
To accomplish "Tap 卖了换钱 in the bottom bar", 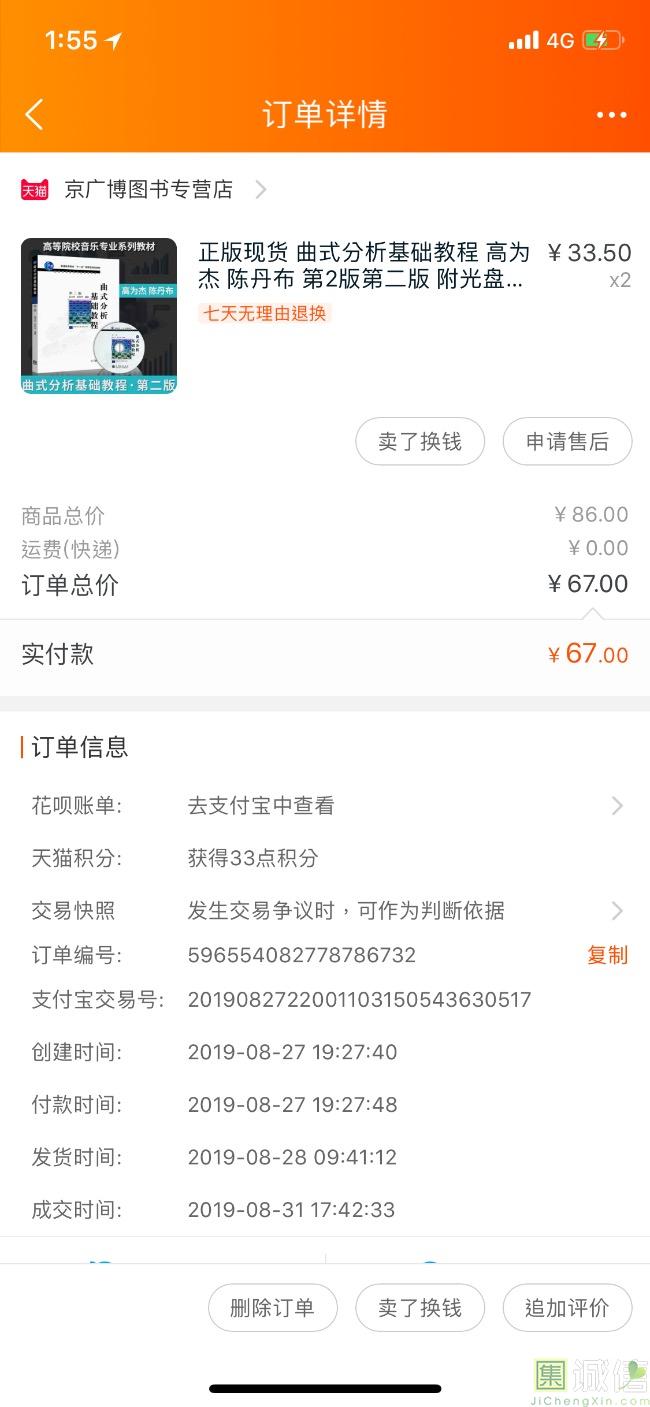I will tap(420, 1308).
